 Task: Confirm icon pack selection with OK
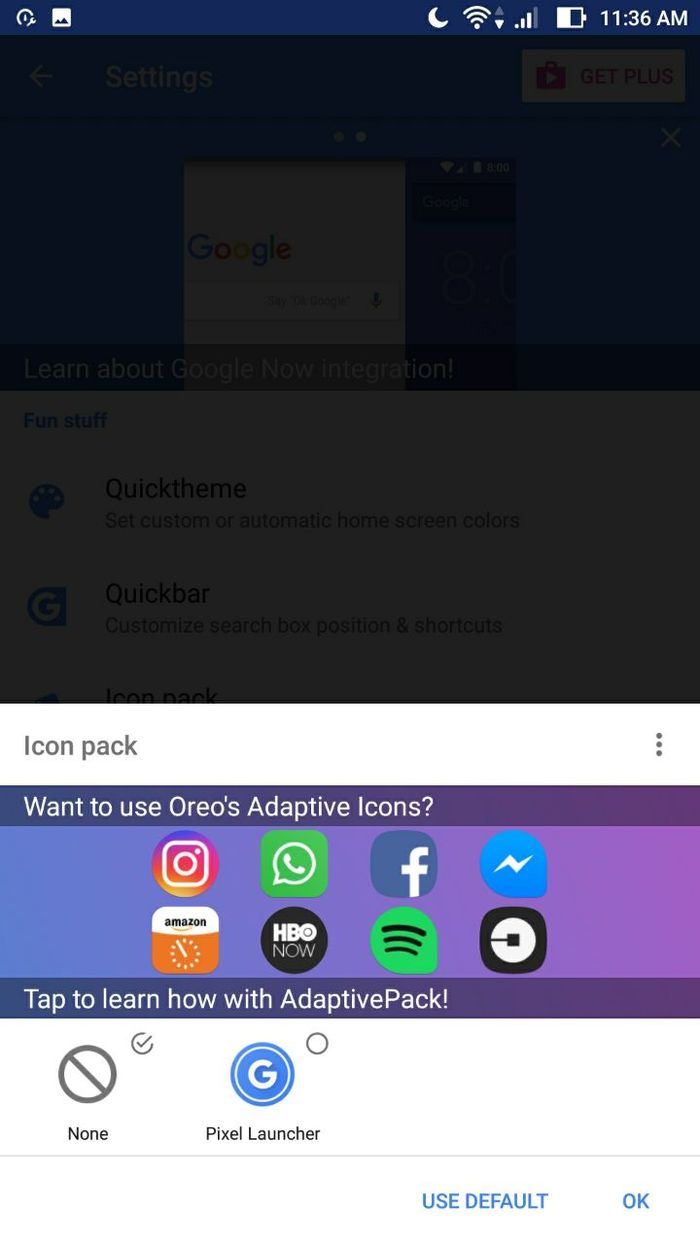tap(635, 1201)
